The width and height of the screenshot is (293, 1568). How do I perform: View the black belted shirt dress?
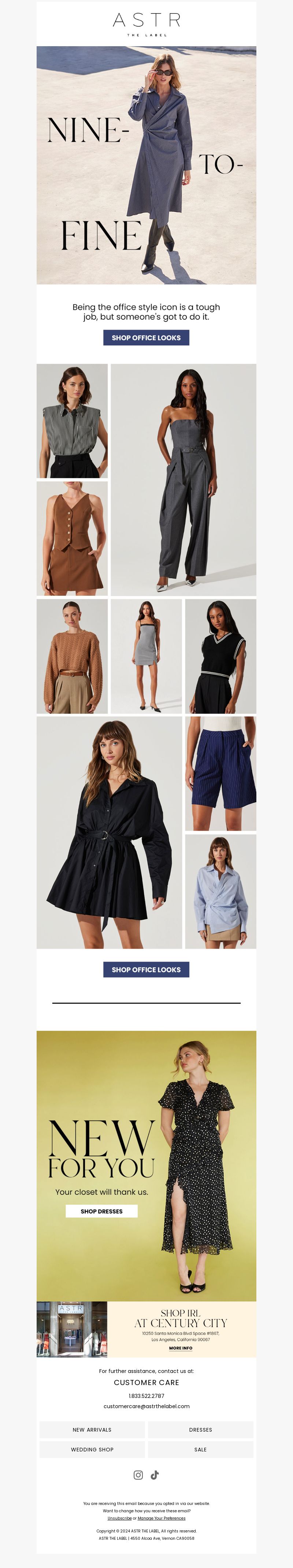coord(109,832)
